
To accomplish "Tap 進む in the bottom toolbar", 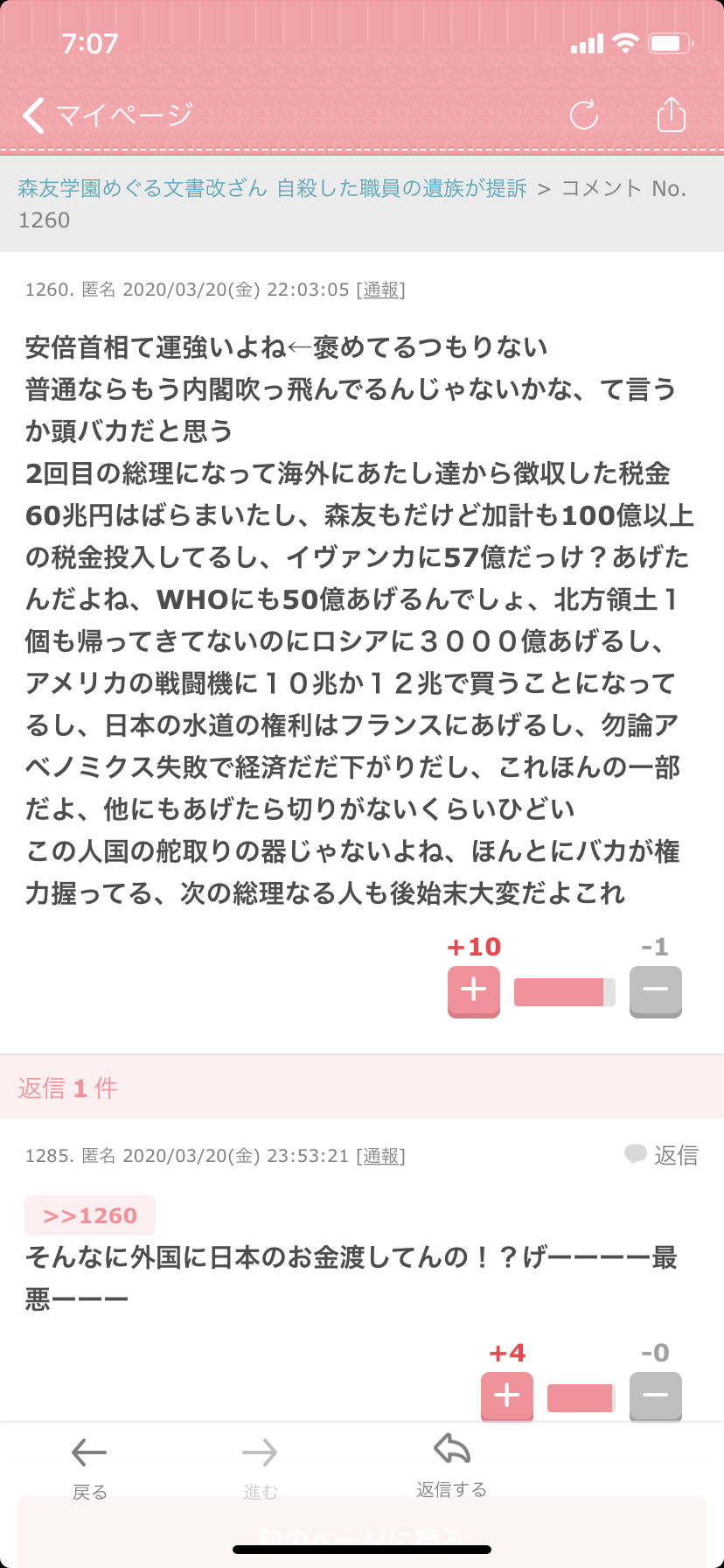I will [x=260, y=1468].
